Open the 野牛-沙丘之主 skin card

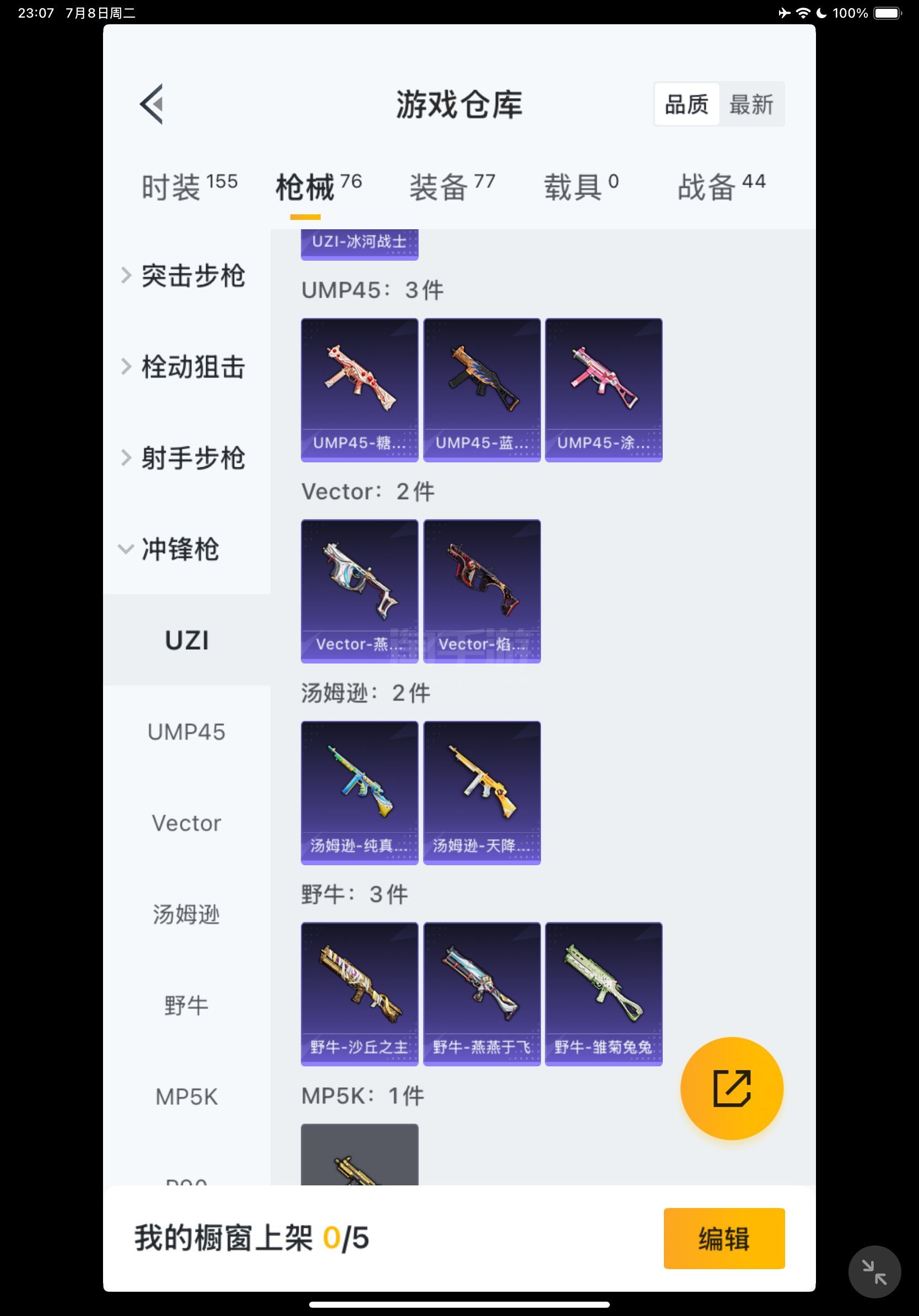[360, 994]
